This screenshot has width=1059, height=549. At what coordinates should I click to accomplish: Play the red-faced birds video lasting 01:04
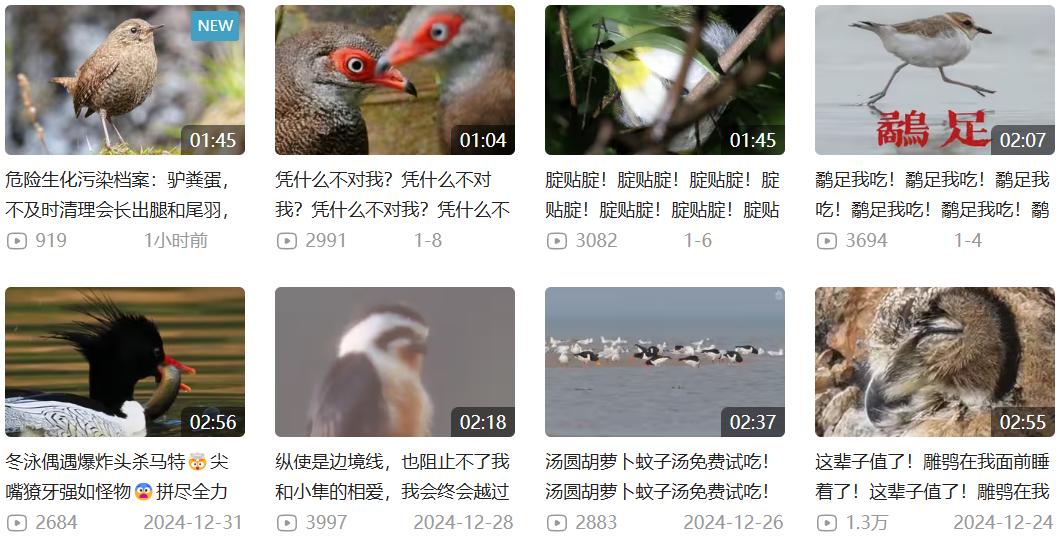(x=394, y=80)
